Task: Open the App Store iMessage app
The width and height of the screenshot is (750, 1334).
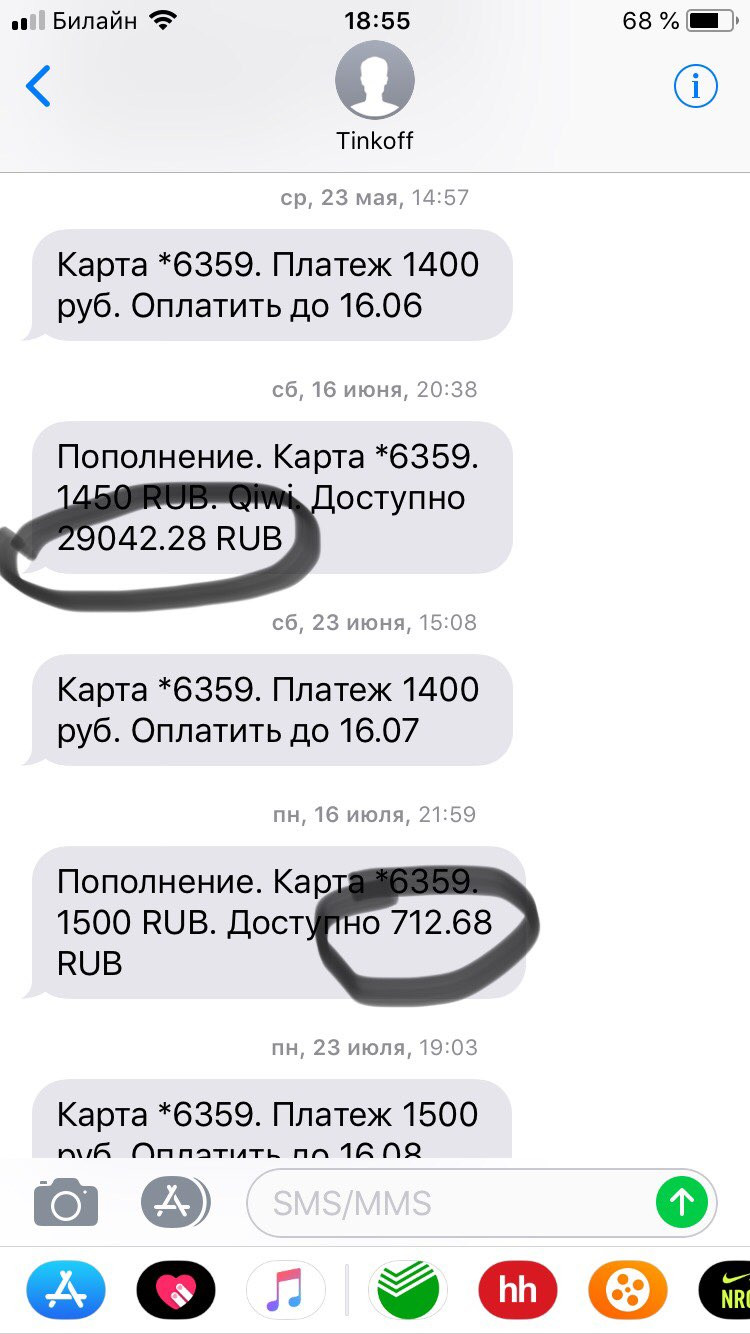Action: (66, 1289)
